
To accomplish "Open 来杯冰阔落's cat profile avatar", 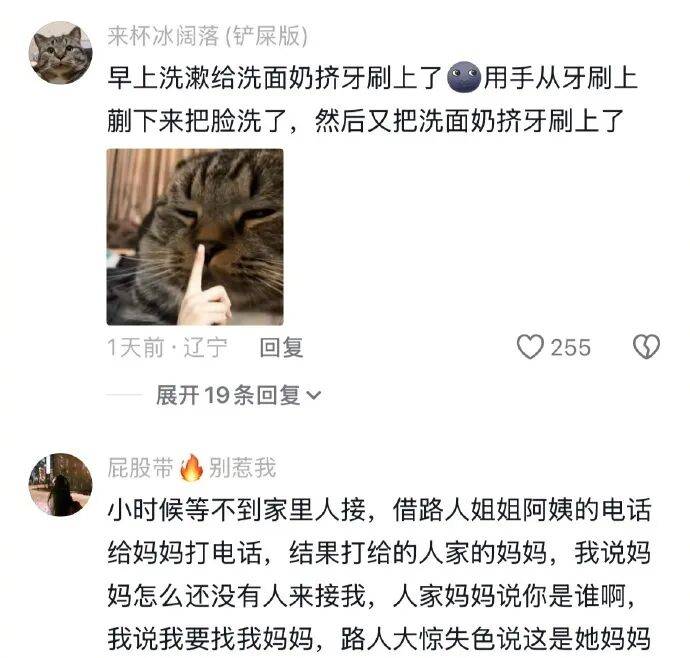I will coord(60,52).
